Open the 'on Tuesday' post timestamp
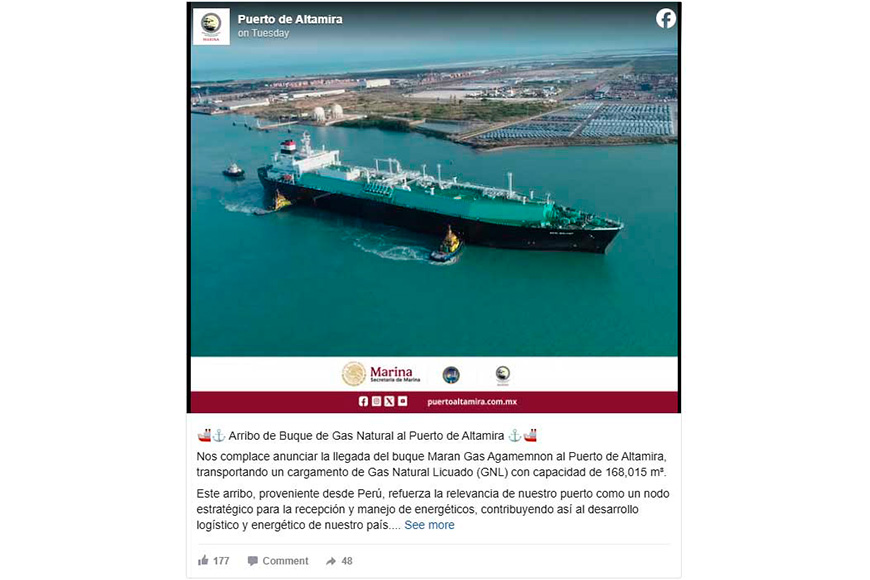The image size is (870, 580). 263,33
